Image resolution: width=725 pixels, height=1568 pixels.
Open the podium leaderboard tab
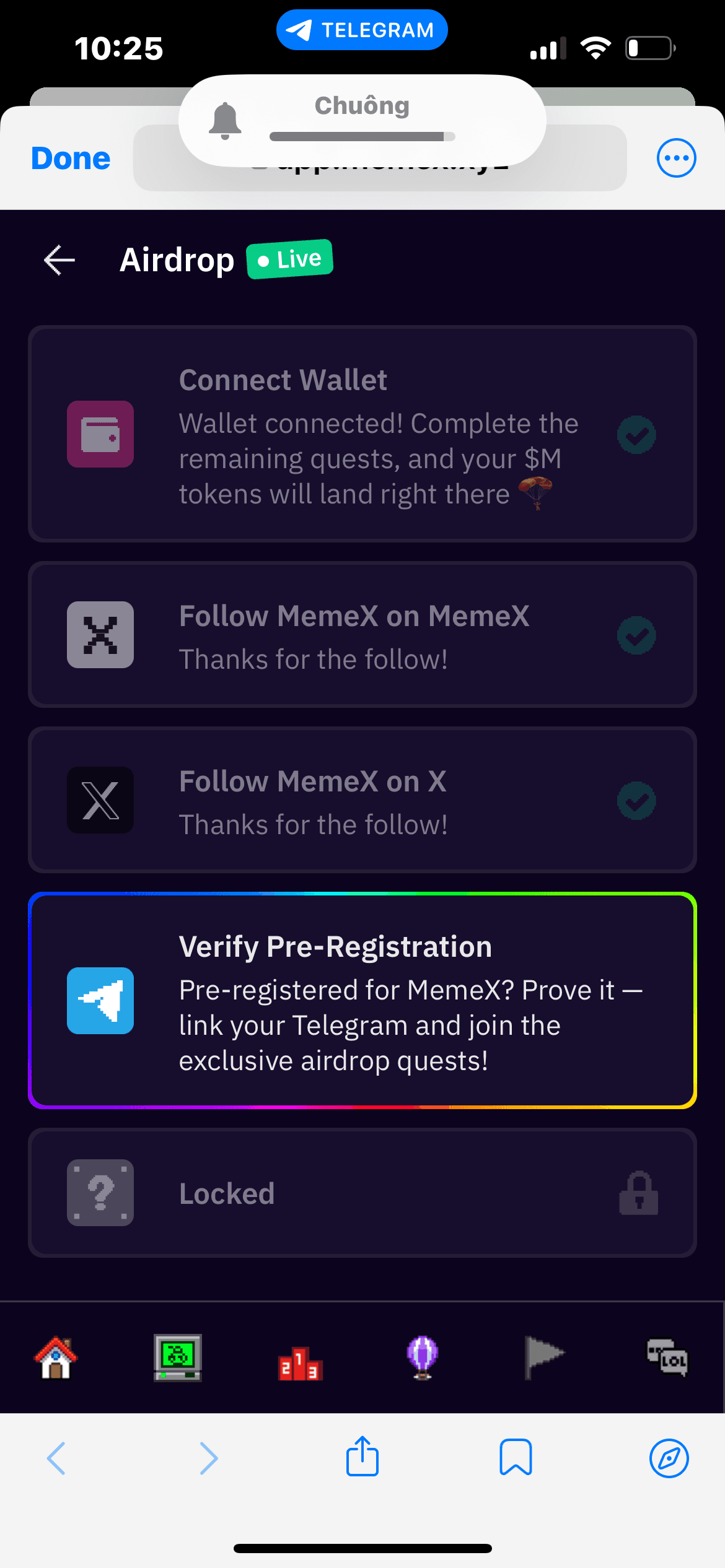[301, 1361]
